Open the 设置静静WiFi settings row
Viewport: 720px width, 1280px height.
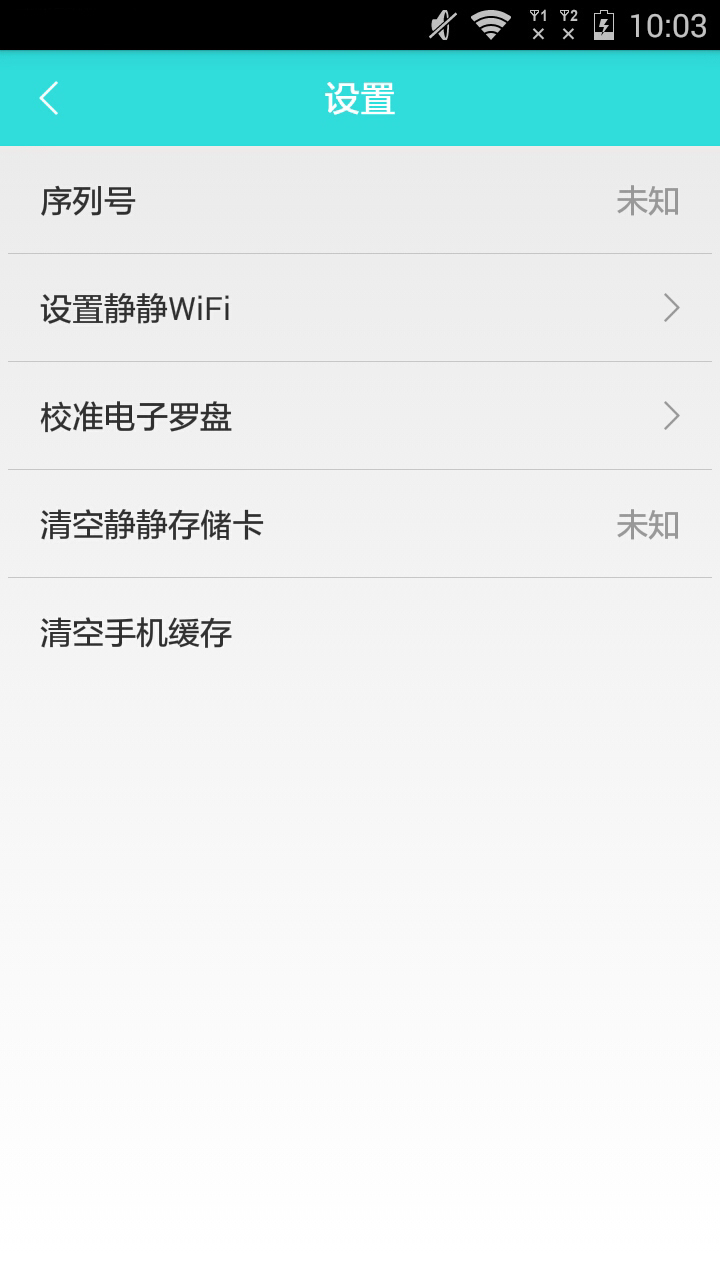pos(360,307)
